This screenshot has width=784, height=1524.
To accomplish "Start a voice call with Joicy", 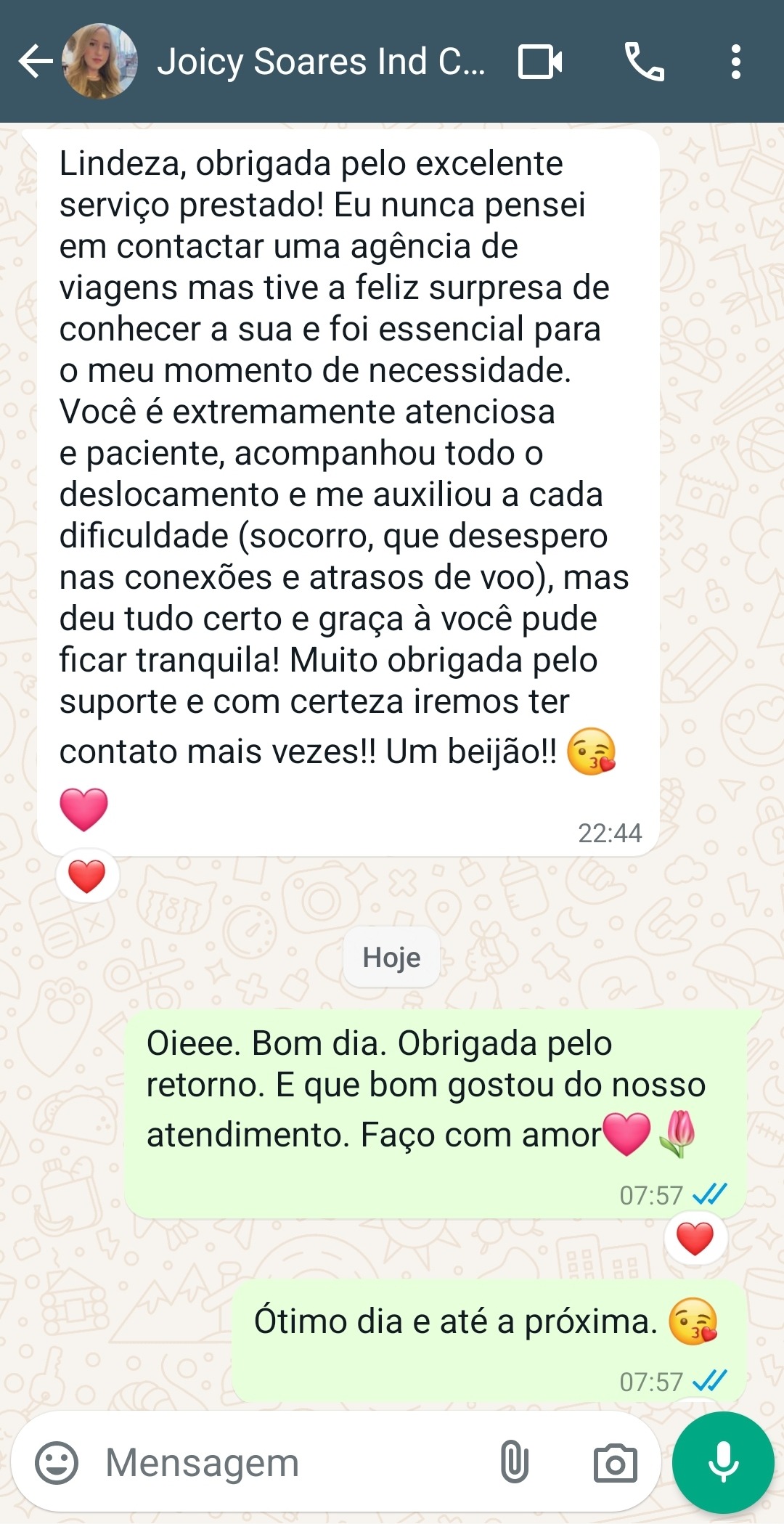I will coord(644,62).
